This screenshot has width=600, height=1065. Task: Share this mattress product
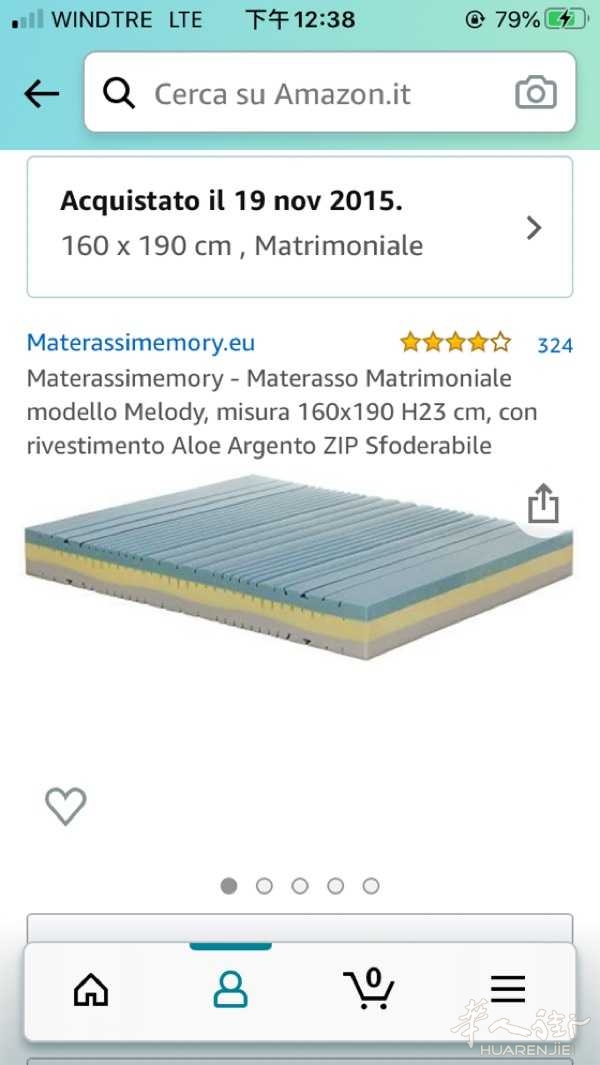tap(543, 503)
